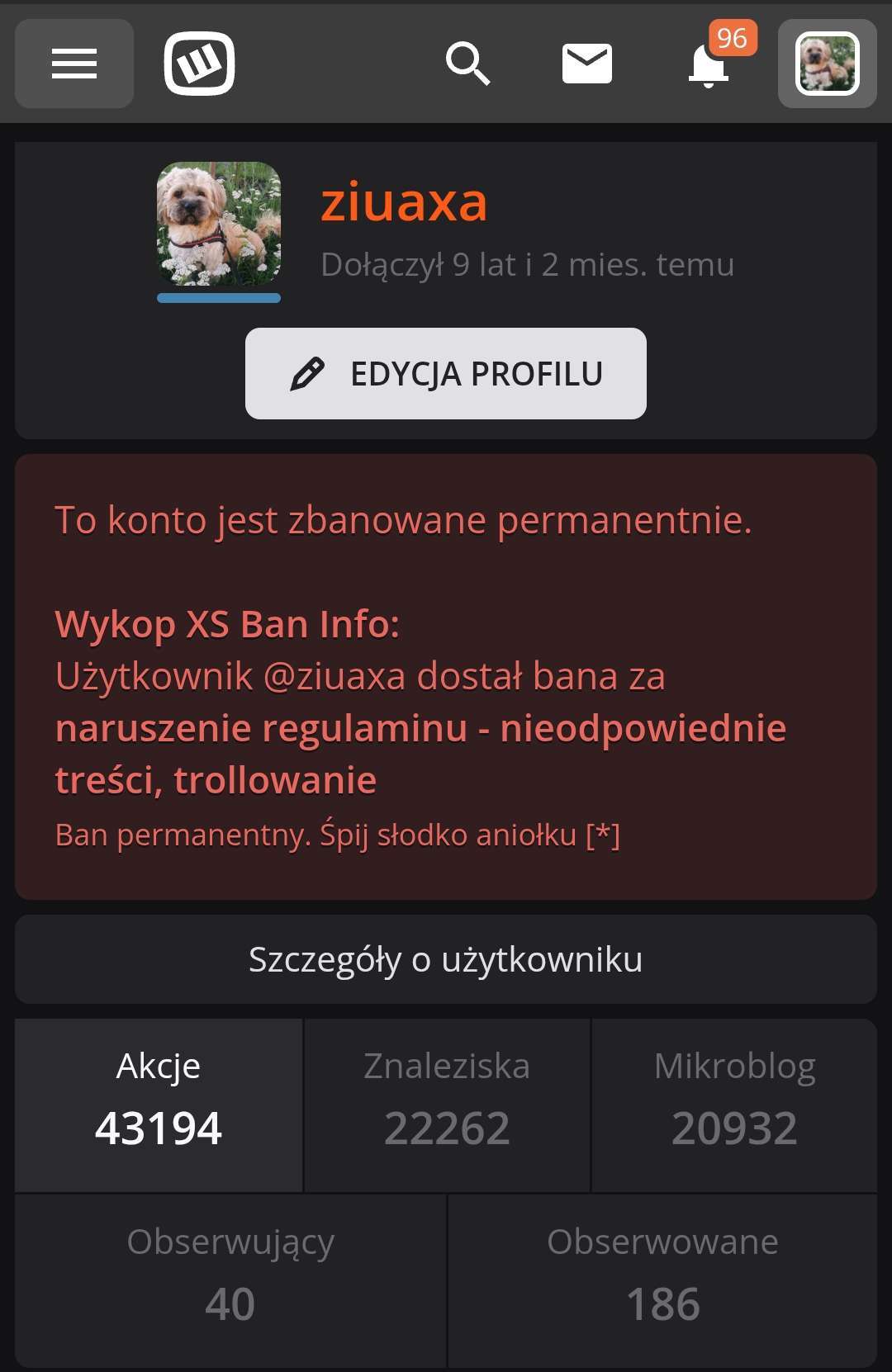Select the Akcje tab
This screenshot has width=892, height=1372.
tap(159, 1105)
